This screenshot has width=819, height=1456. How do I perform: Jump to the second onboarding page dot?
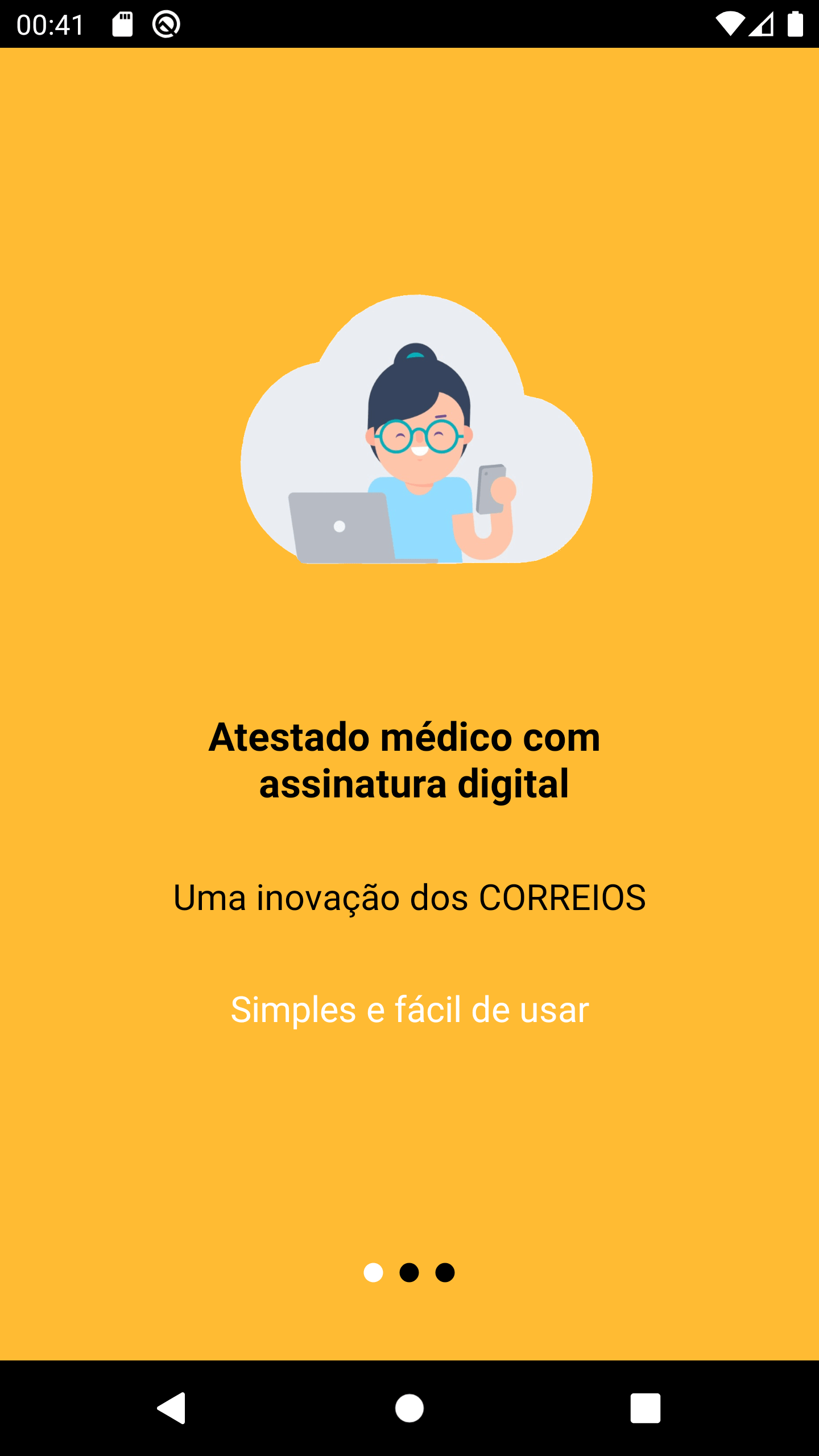[x=409, y=1272]
